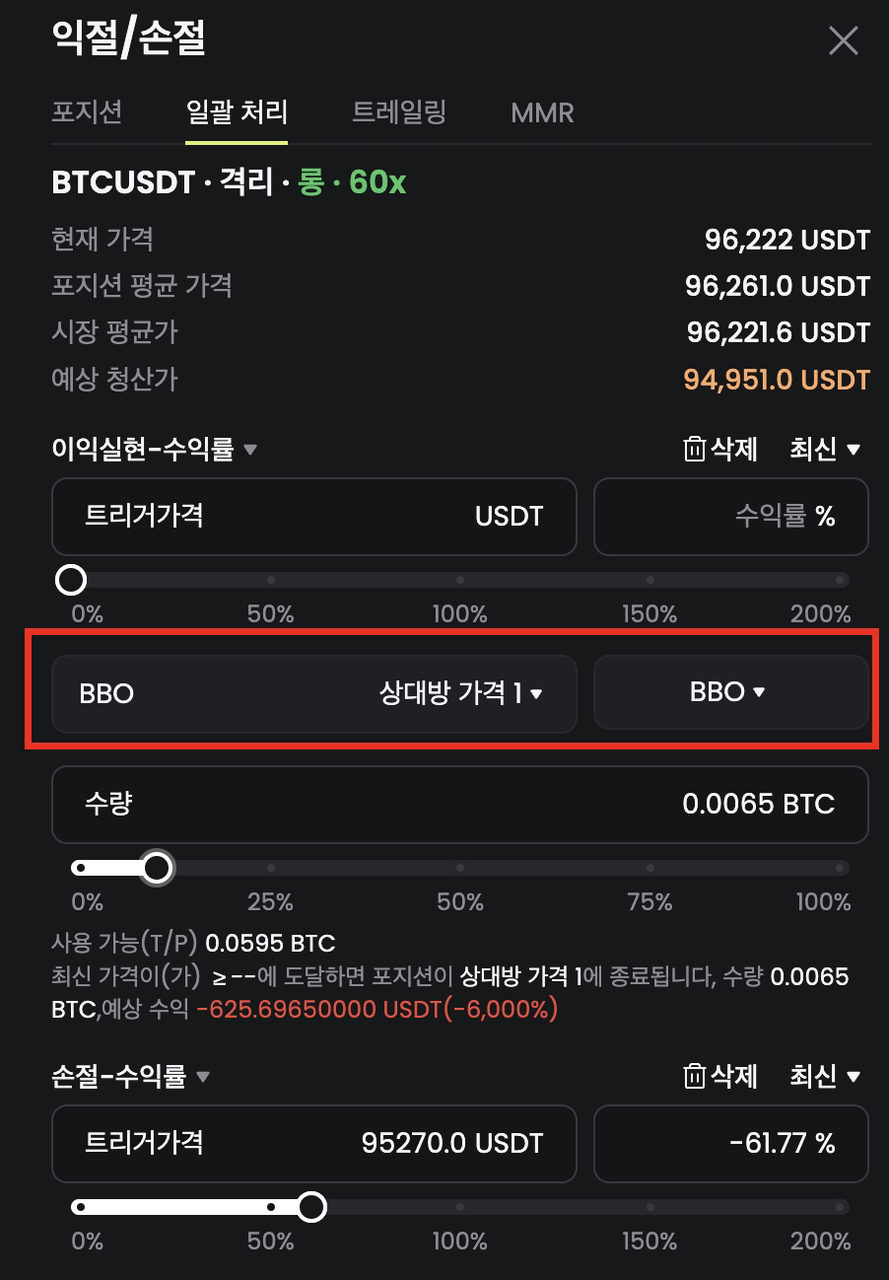This screenshot has height=1280, width=889.
Task: Open the MMR tab
Action: click(542, 112)
